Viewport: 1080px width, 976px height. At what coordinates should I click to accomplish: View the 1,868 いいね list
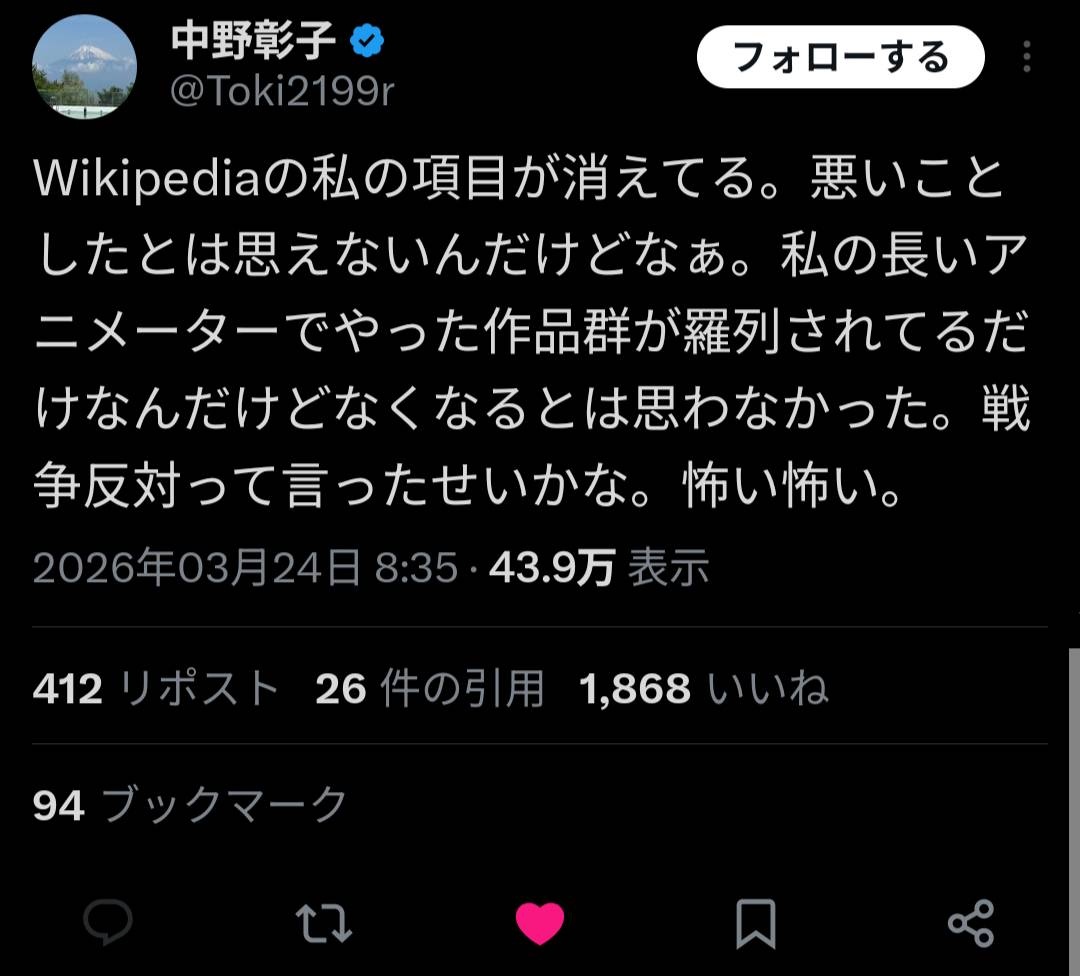pos(704,689)
